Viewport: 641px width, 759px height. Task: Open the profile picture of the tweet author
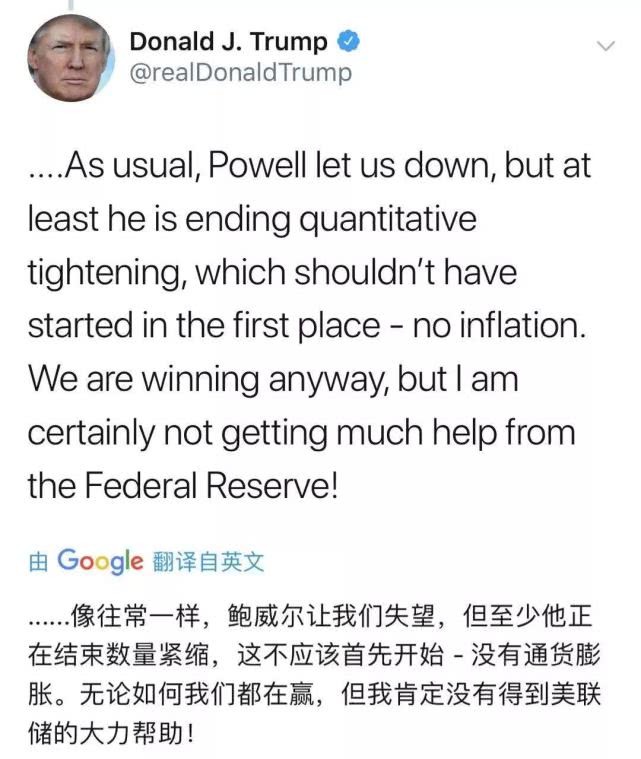click(x=70, y=58)
